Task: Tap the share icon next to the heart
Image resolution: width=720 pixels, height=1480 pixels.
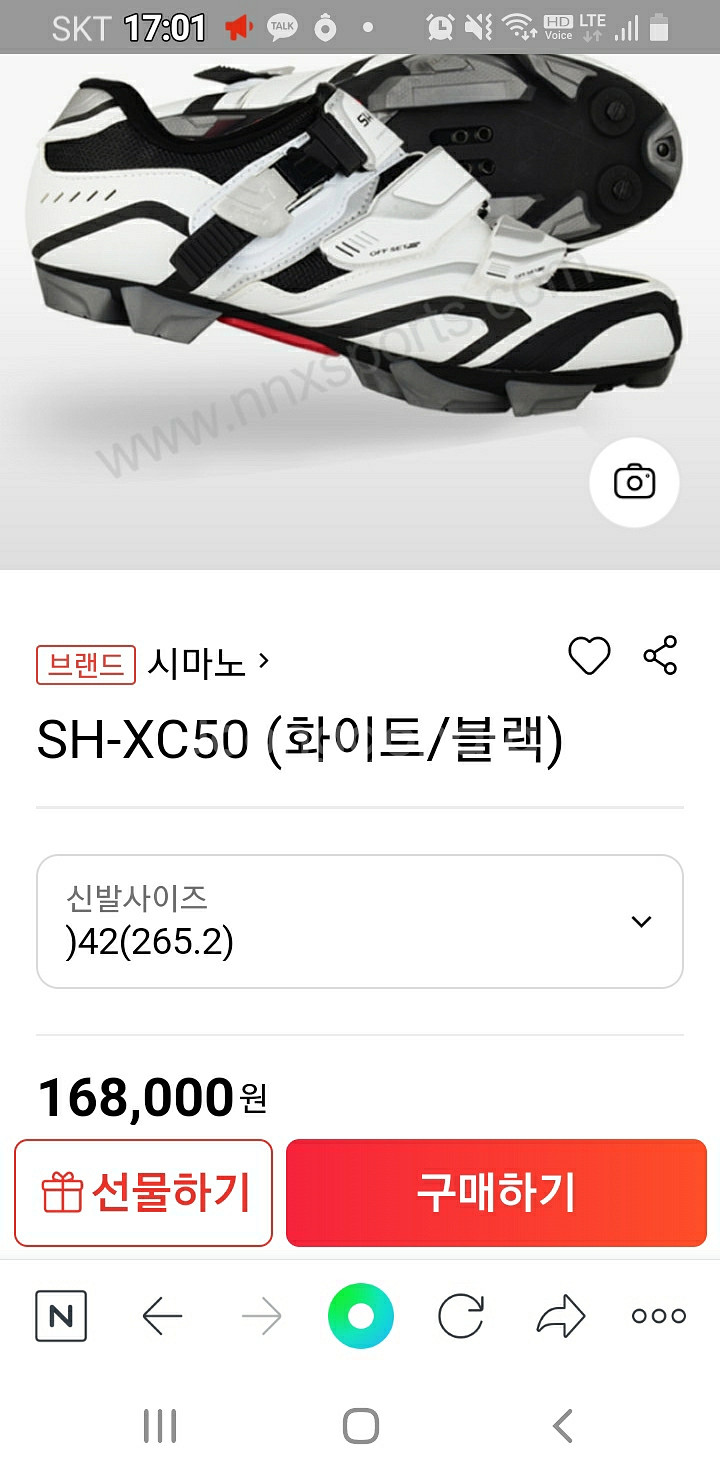Action: [658, 657]
